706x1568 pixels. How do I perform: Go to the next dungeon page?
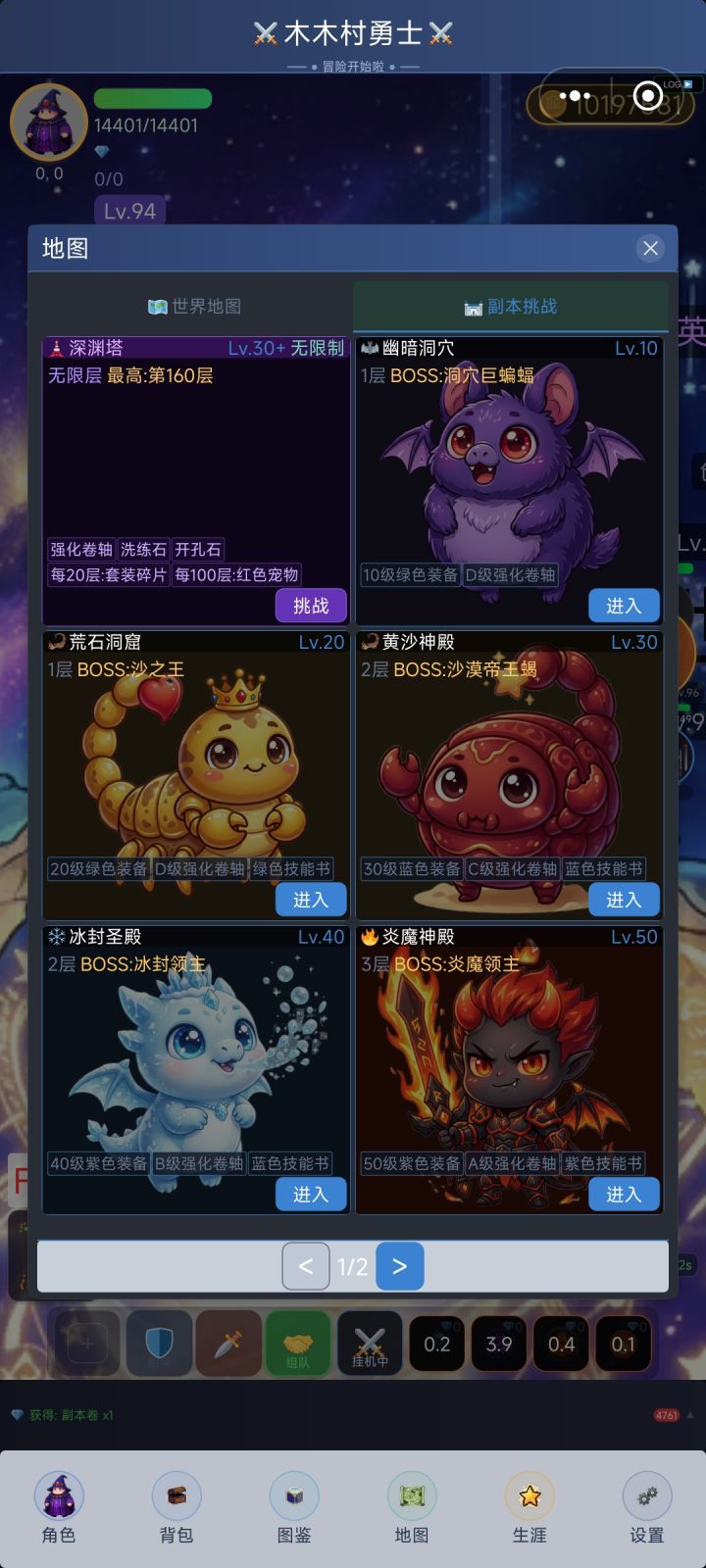[399, 1266]
